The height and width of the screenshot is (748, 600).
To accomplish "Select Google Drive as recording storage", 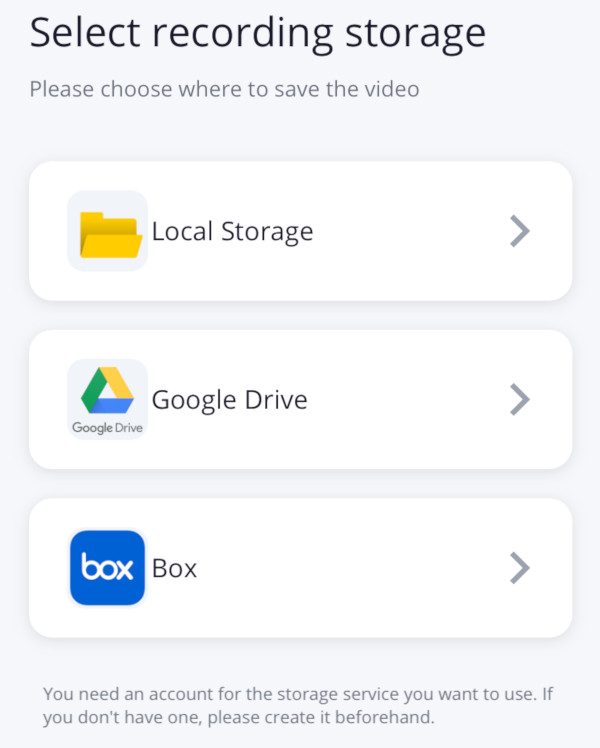I will coord(300,400).
